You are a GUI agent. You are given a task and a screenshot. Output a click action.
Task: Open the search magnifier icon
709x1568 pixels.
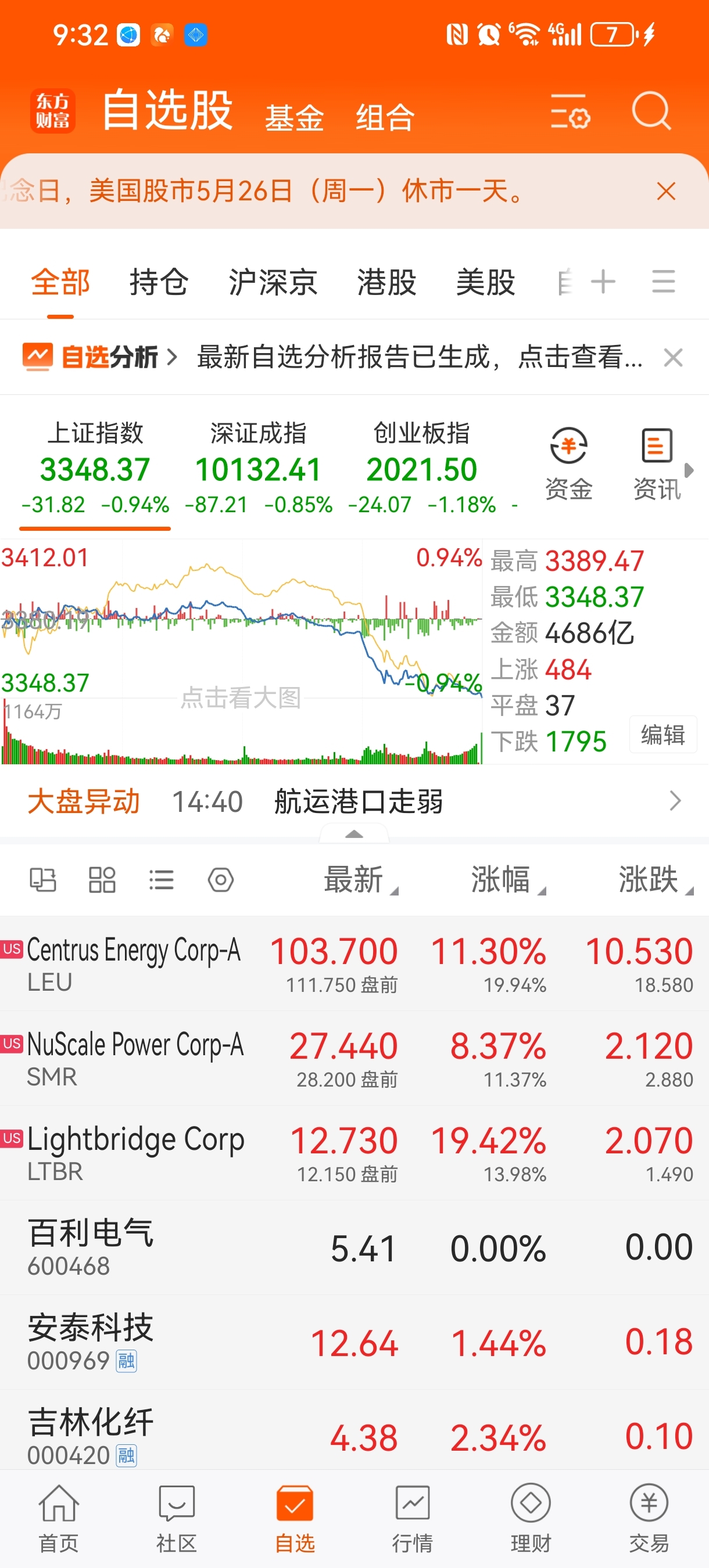point(651,112)
